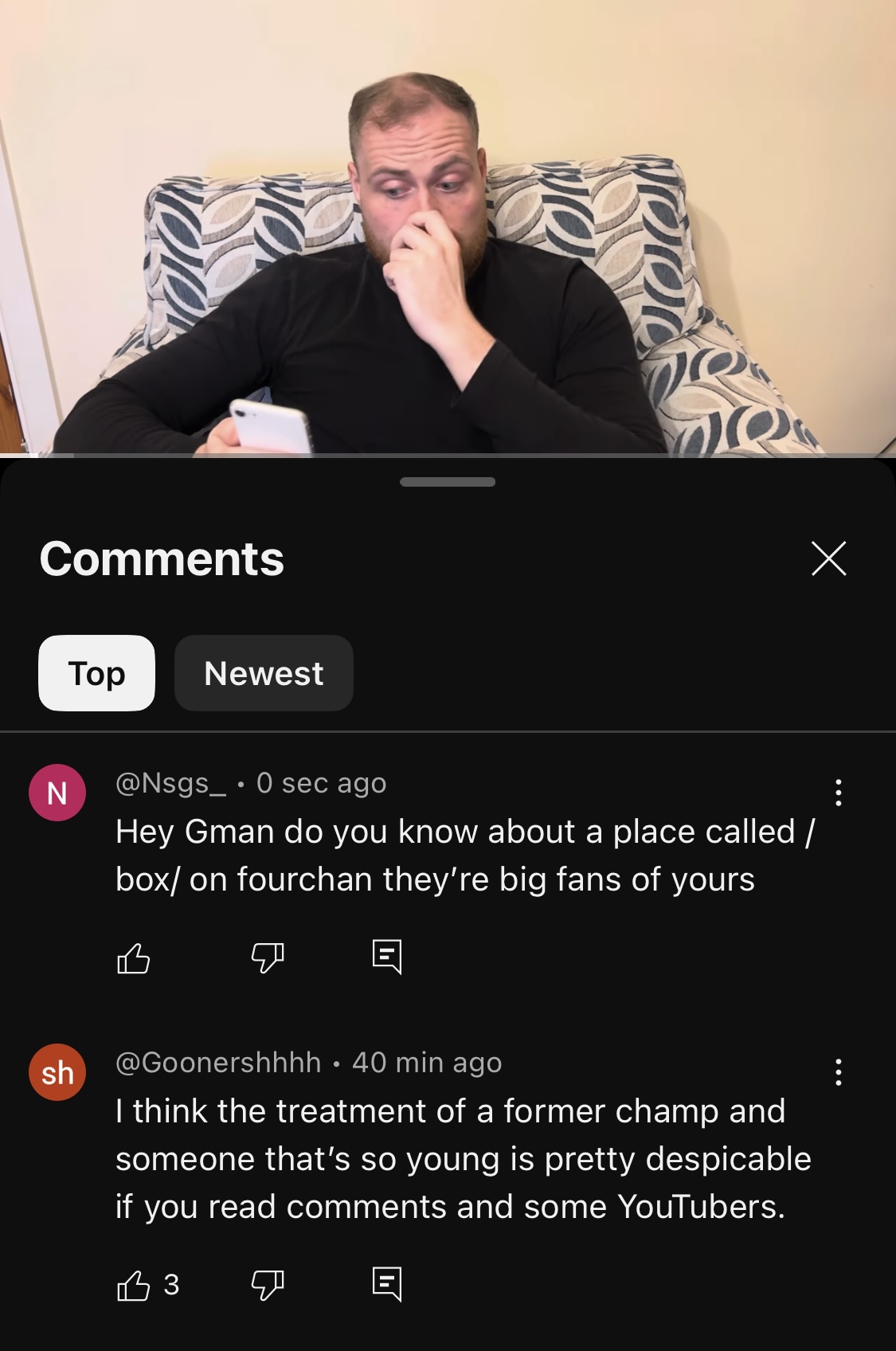The width and height of the screenshot is (896, 1351).
Task: Dislike the comment by @Nsgs_
Action: (268, 957)
